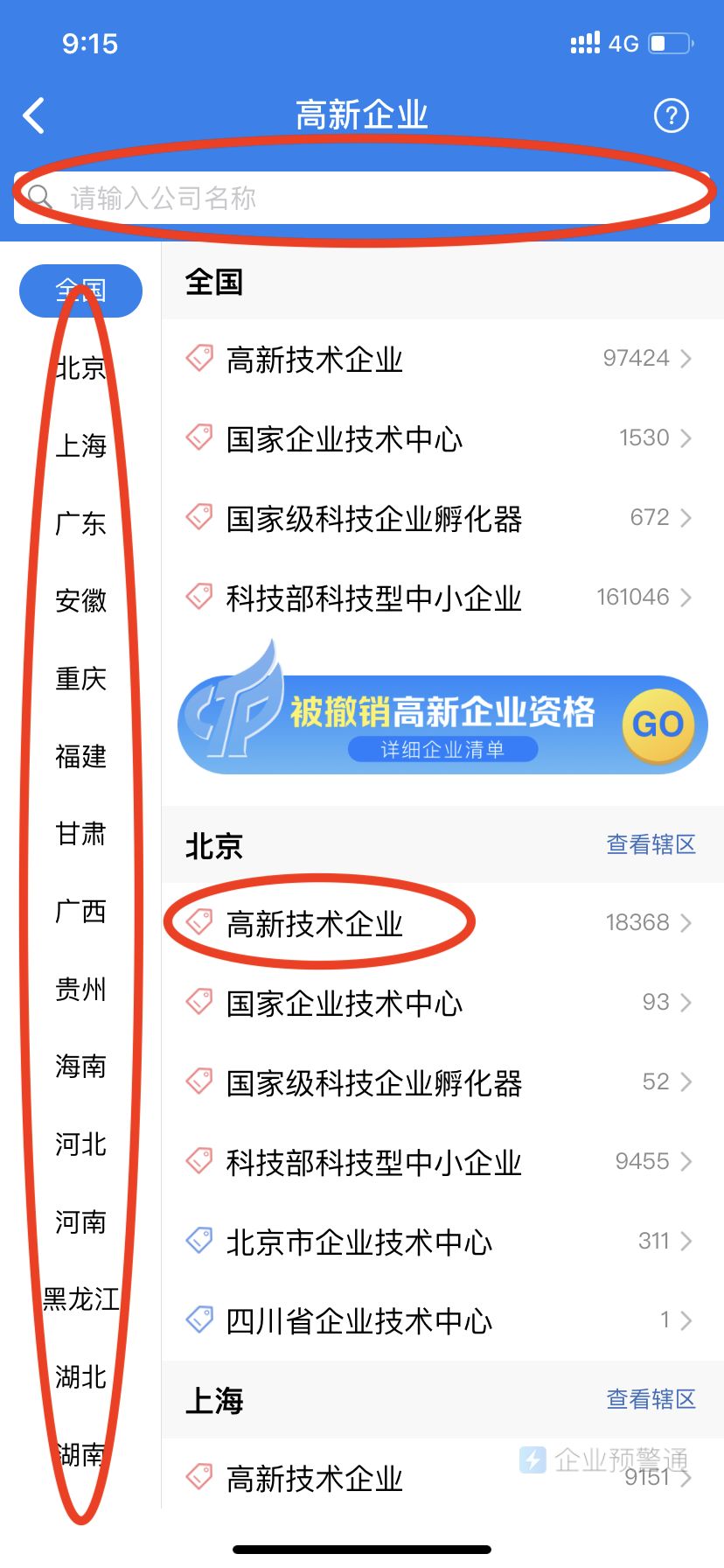Choose 安徽 from the region sidebar
This screenshot has width=724, height=1568.
tap(80, 600)
